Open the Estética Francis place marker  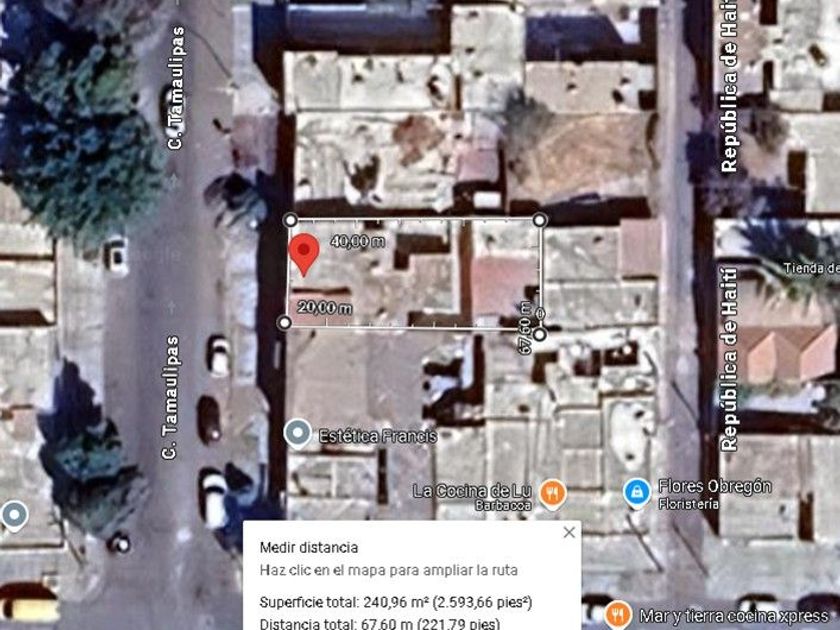pos(297,433)
